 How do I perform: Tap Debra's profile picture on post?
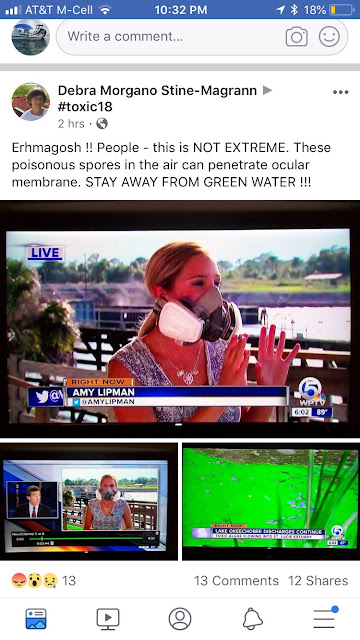[x=31, y=102]
